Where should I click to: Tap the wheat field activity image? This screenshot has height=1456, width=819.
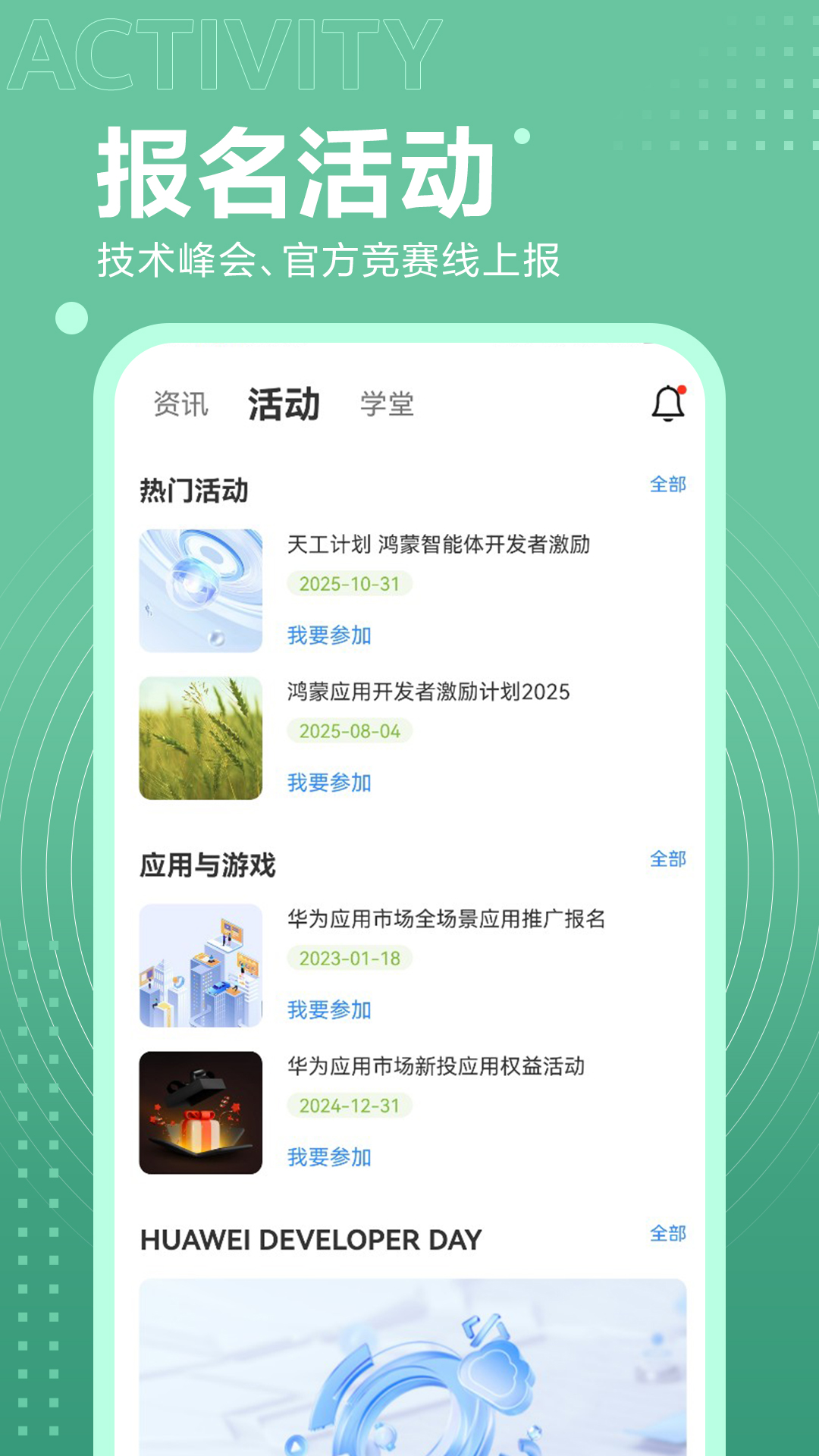(200, 736)
